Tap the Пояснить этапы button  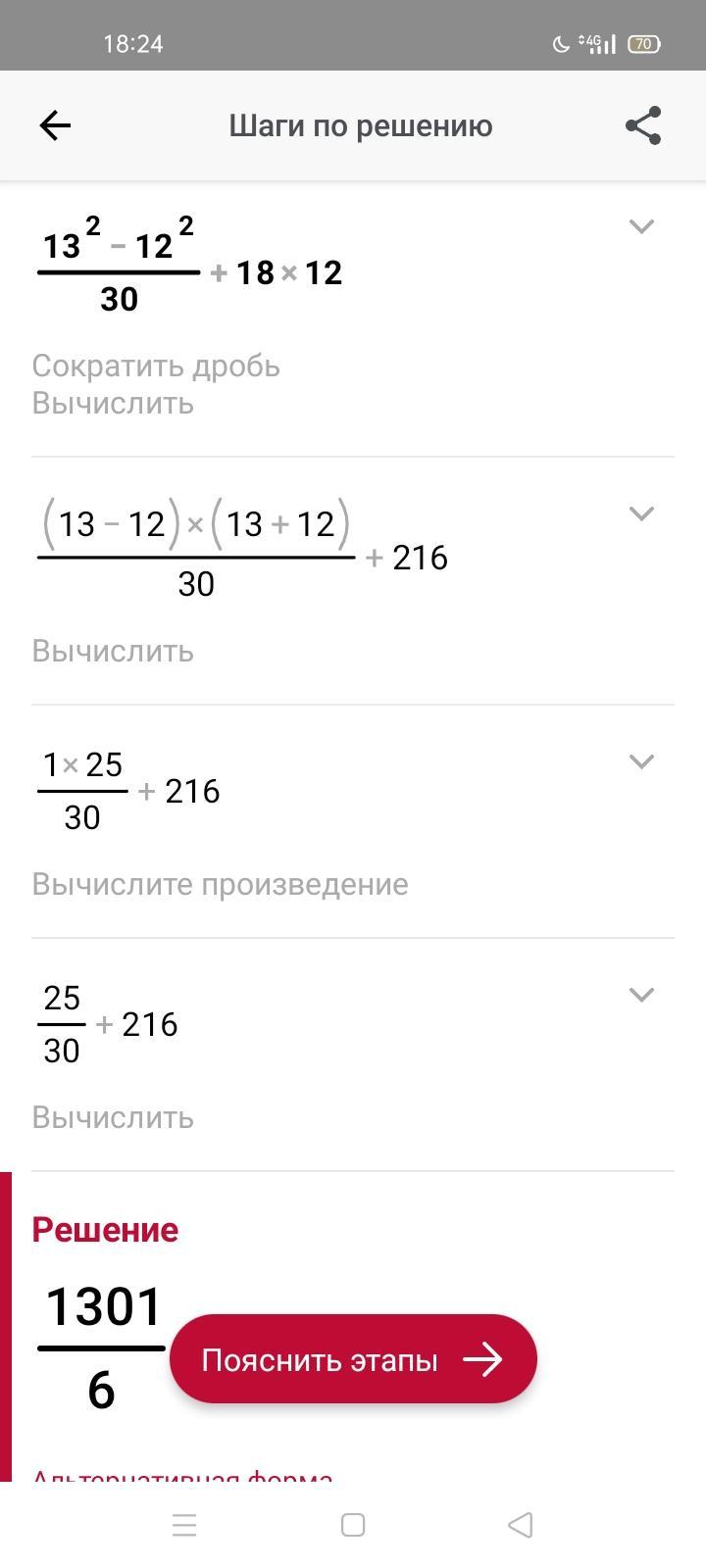click(353, 1359)
